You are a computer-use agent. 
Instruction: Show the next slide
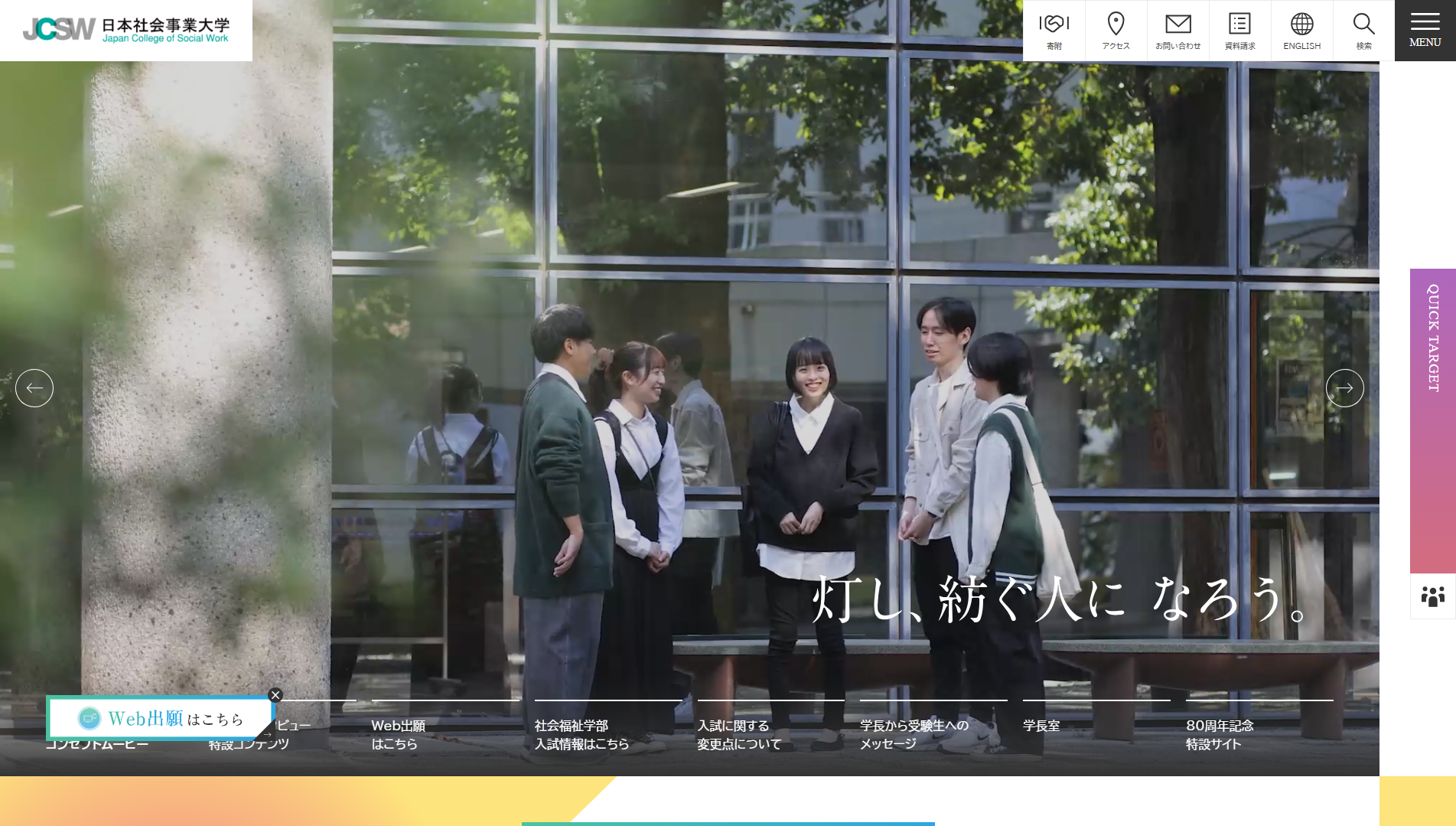point(1344,388)
